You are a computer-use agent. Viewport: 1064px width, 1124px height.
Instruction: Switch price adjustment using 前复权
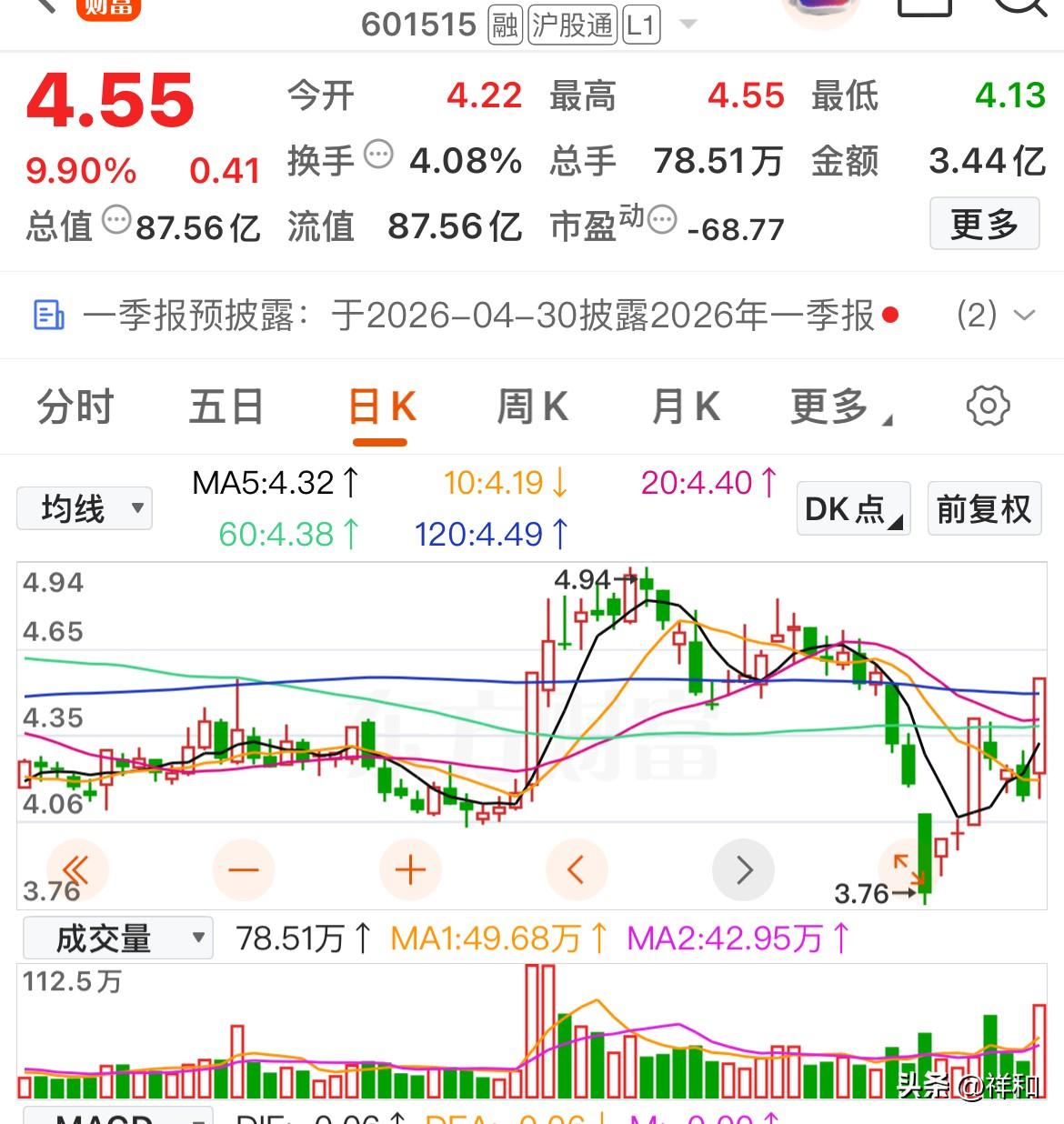coord(984,509)
